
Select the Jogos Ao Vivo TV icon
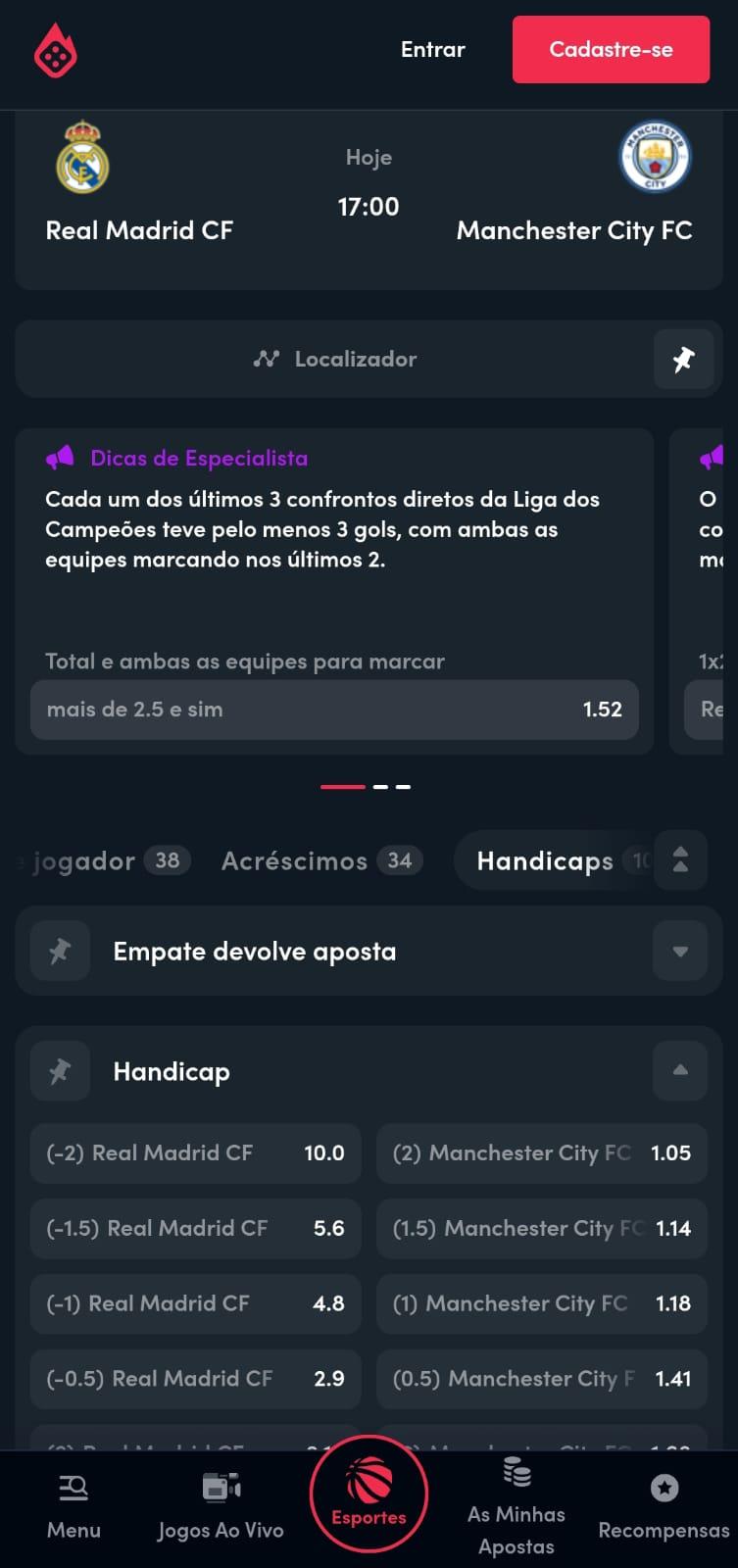point(220,1485)
